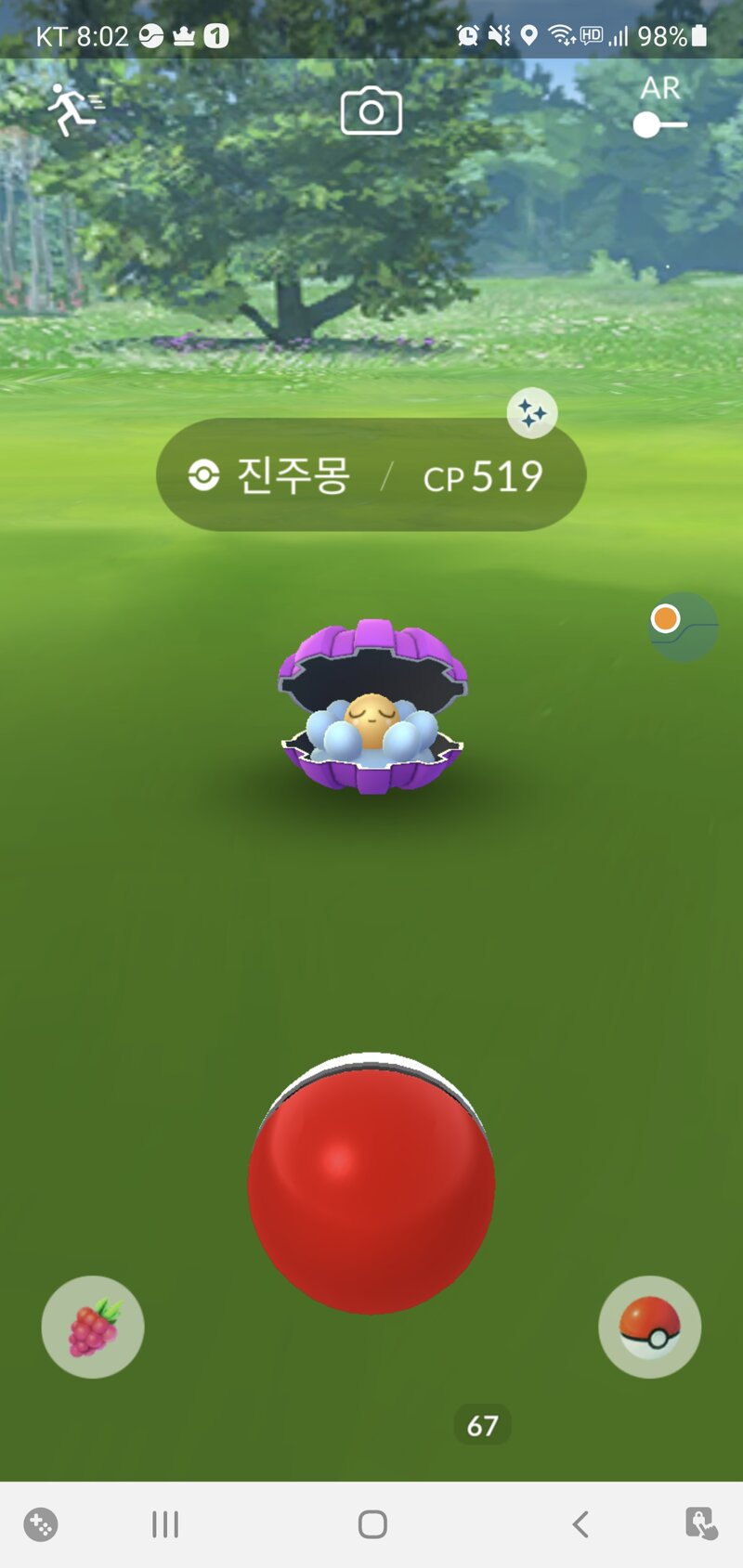Open the berry selection button
743x1568 pixels.
93,1327
